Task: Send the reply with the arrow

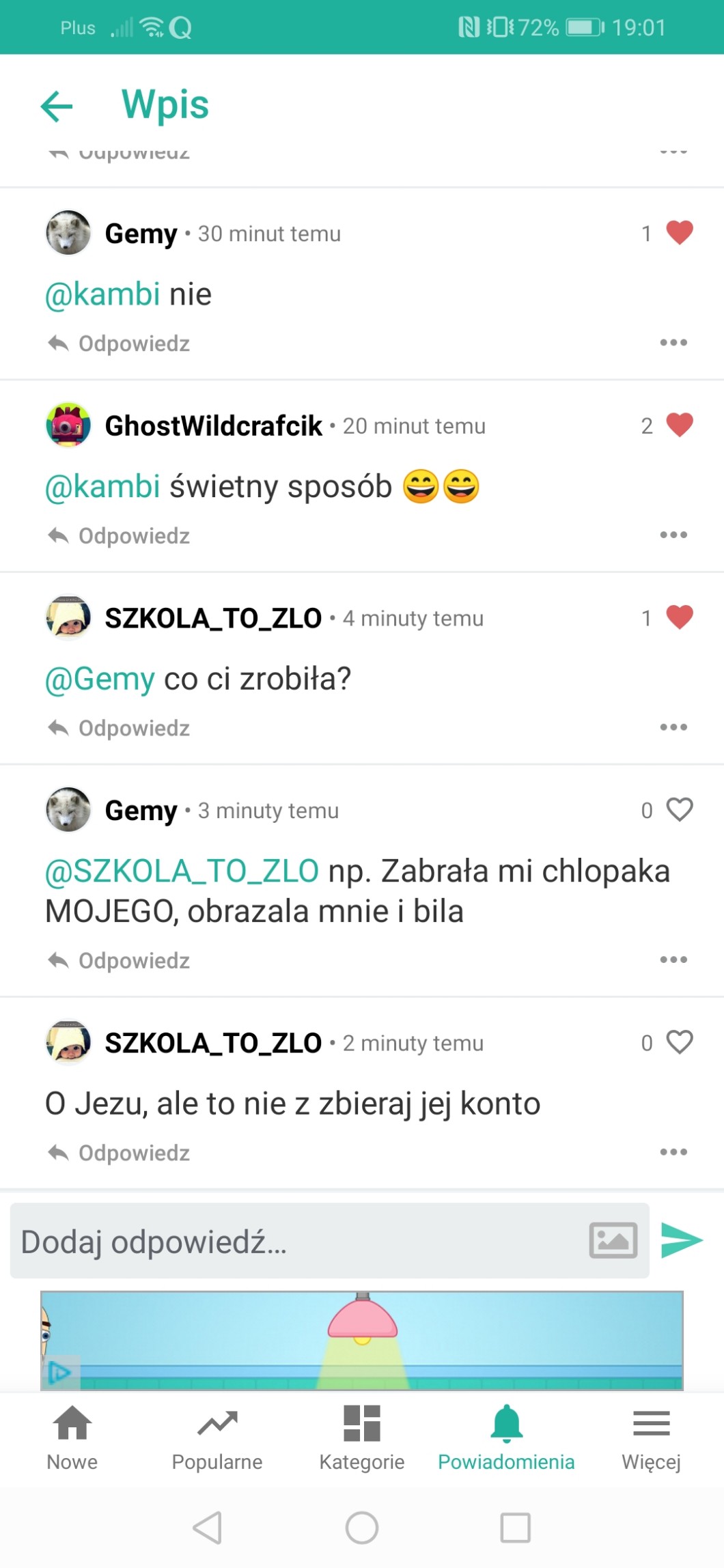Action: (x=682, y=1241)
